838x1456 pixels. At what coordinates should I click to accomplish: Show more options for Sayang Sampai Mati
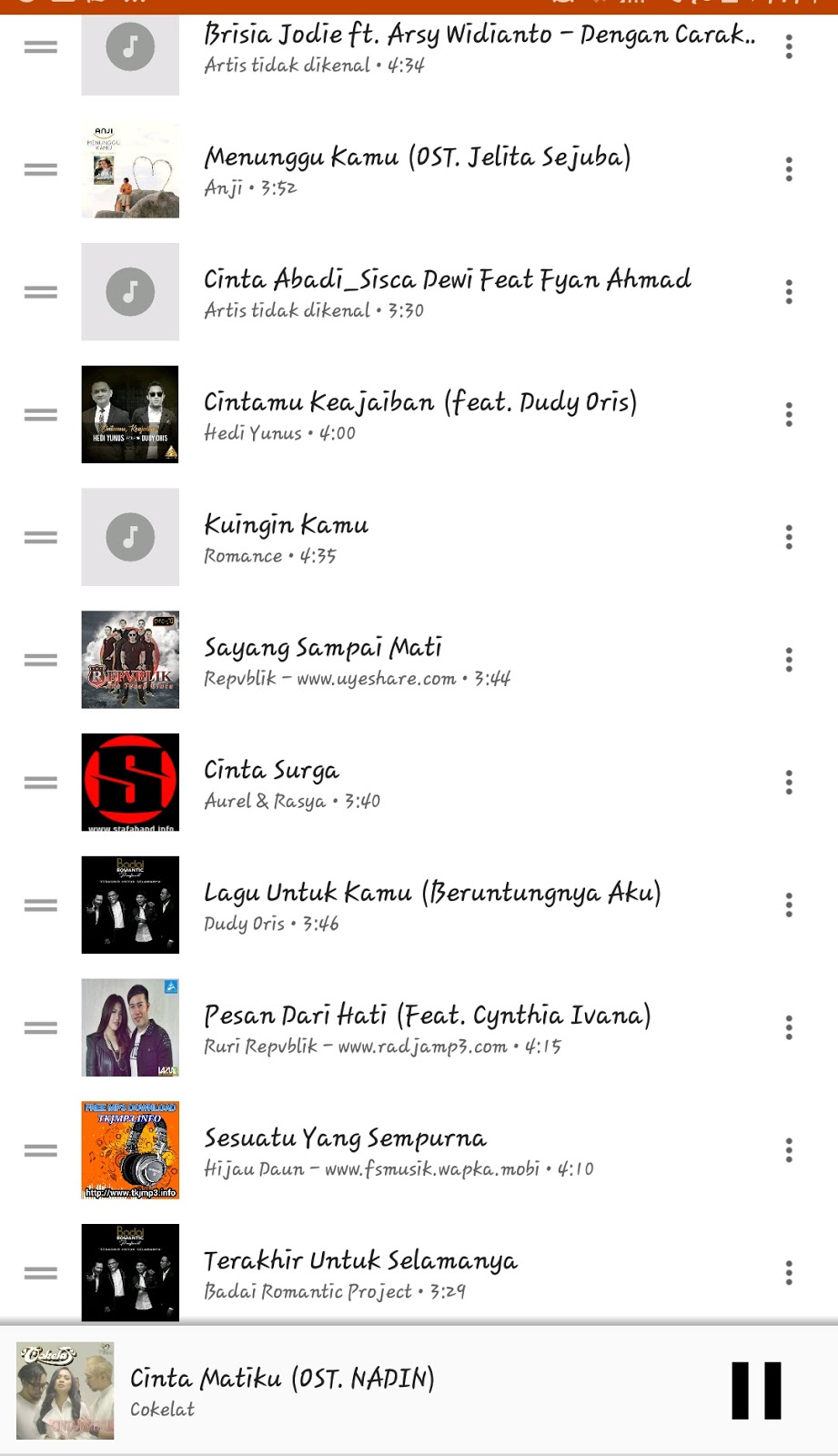[x=789, y=660]
